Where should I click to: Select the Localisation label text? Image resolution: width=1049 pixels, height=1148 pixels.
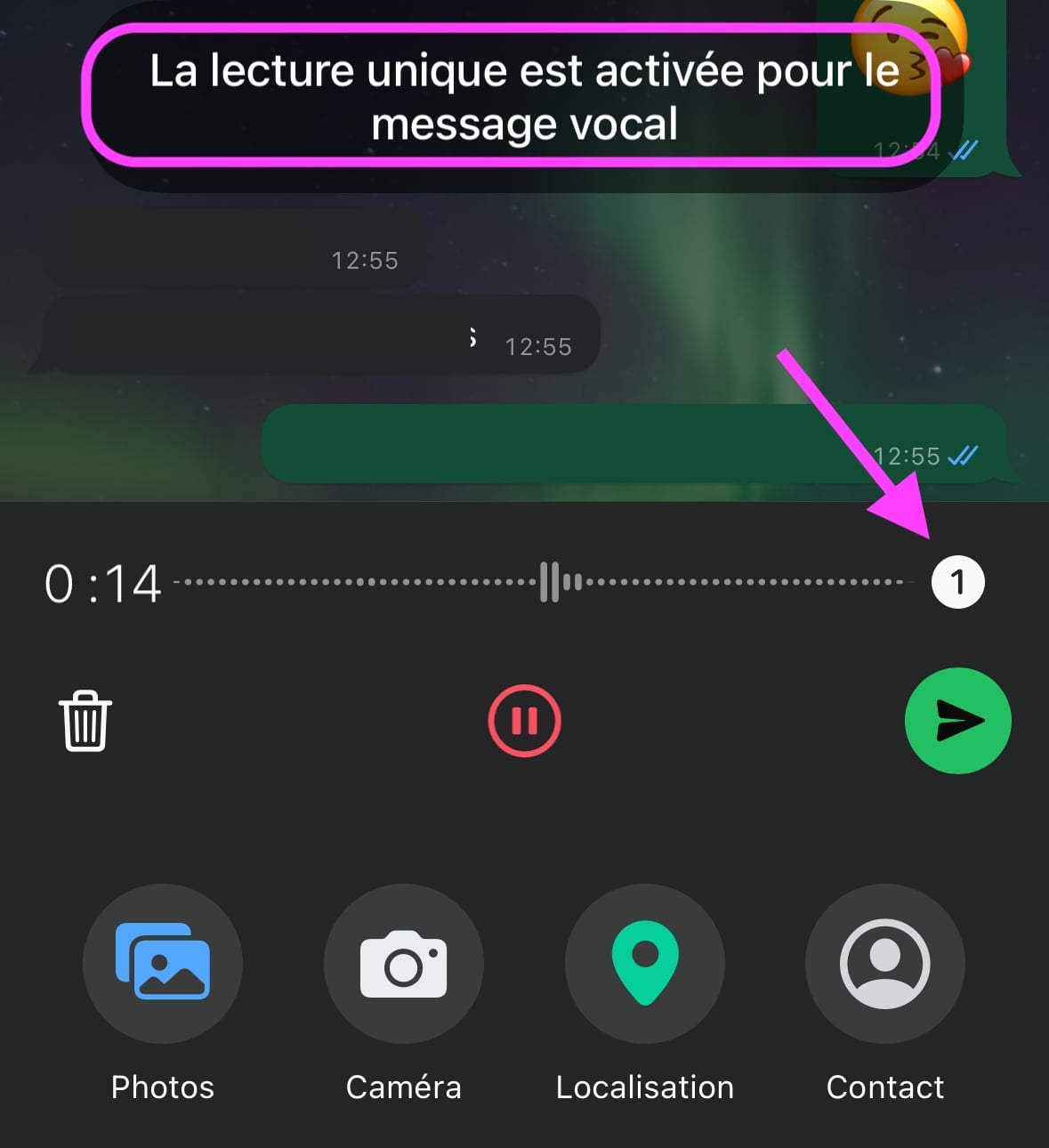coord(645,1087)
